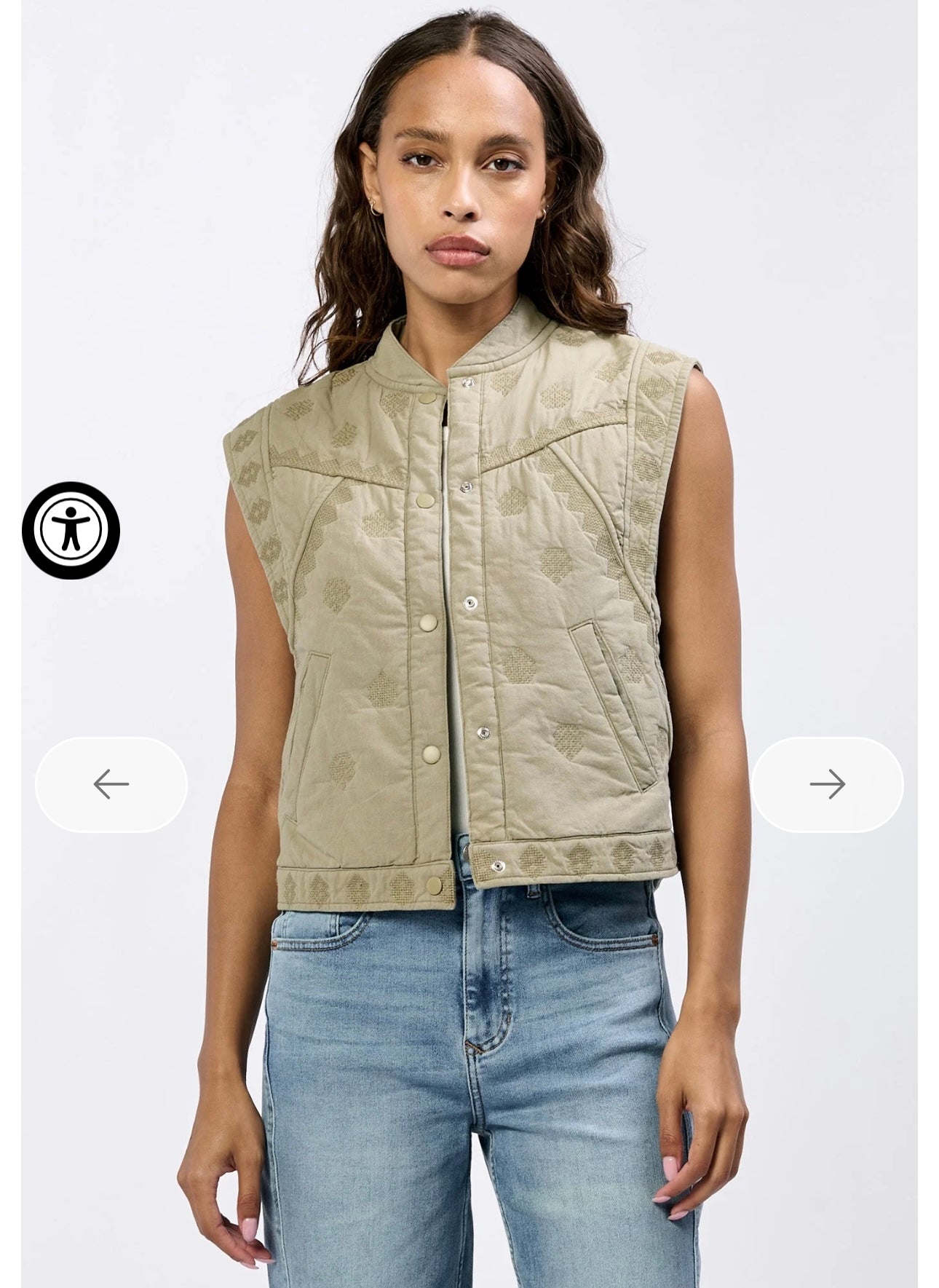Go to the next product image

coord(828,784)
